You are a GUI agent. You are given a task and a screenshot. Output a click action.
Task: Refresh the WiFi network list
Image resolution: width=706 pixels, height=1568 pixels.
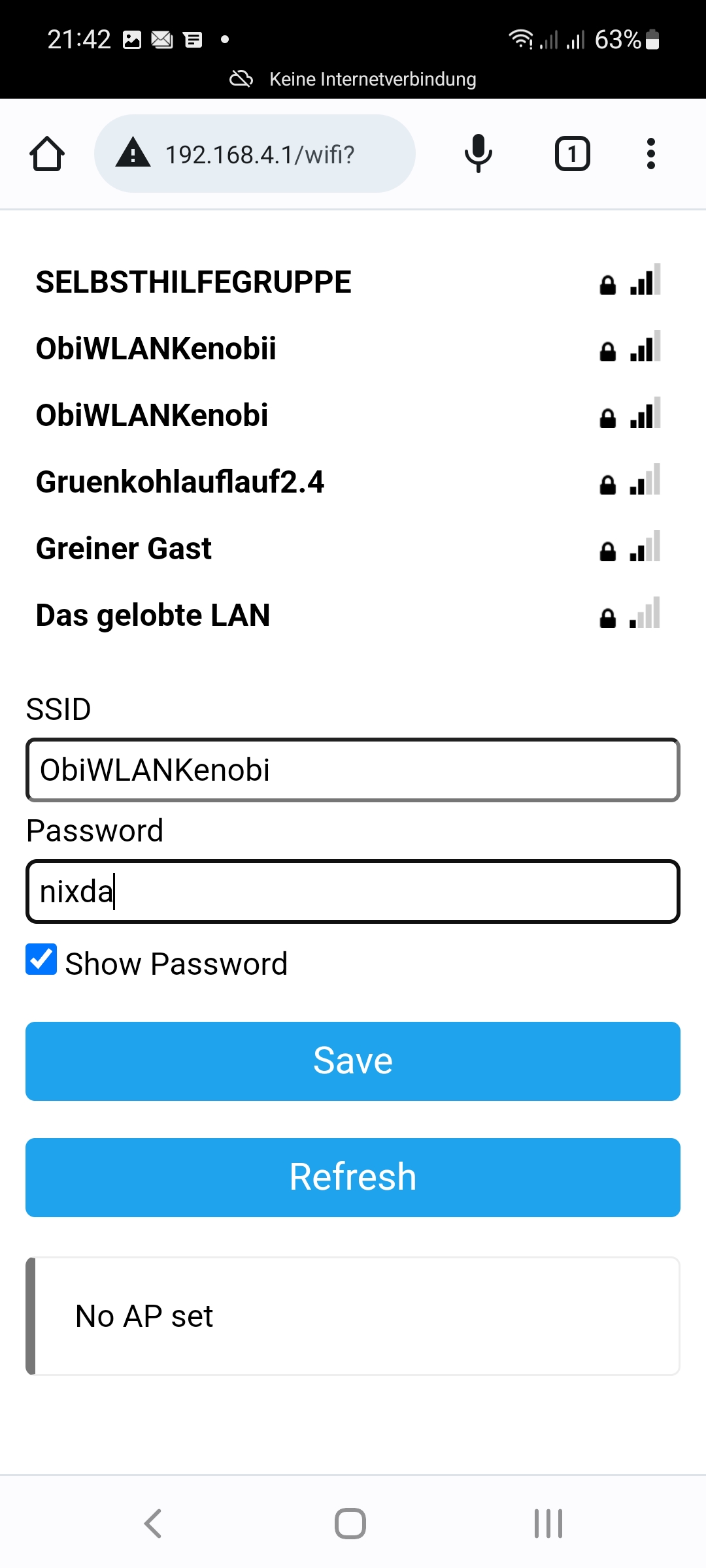[x=353, y=1177]
